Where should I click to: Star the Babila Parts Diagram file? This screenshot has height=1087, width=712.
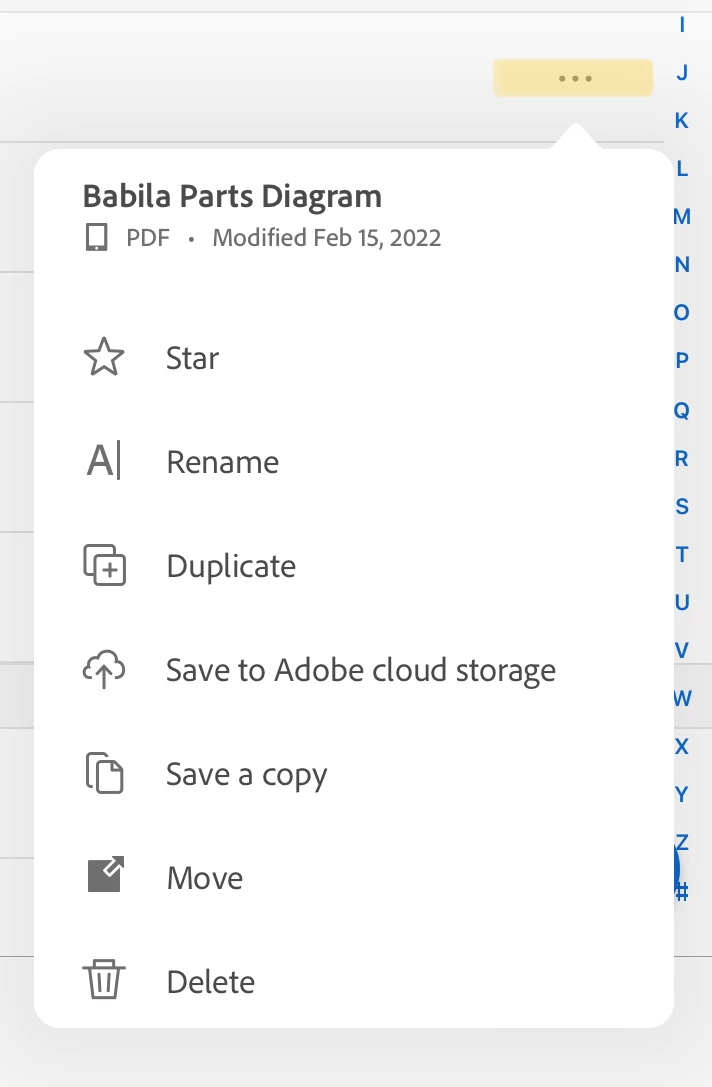click(x=192, y=358)
